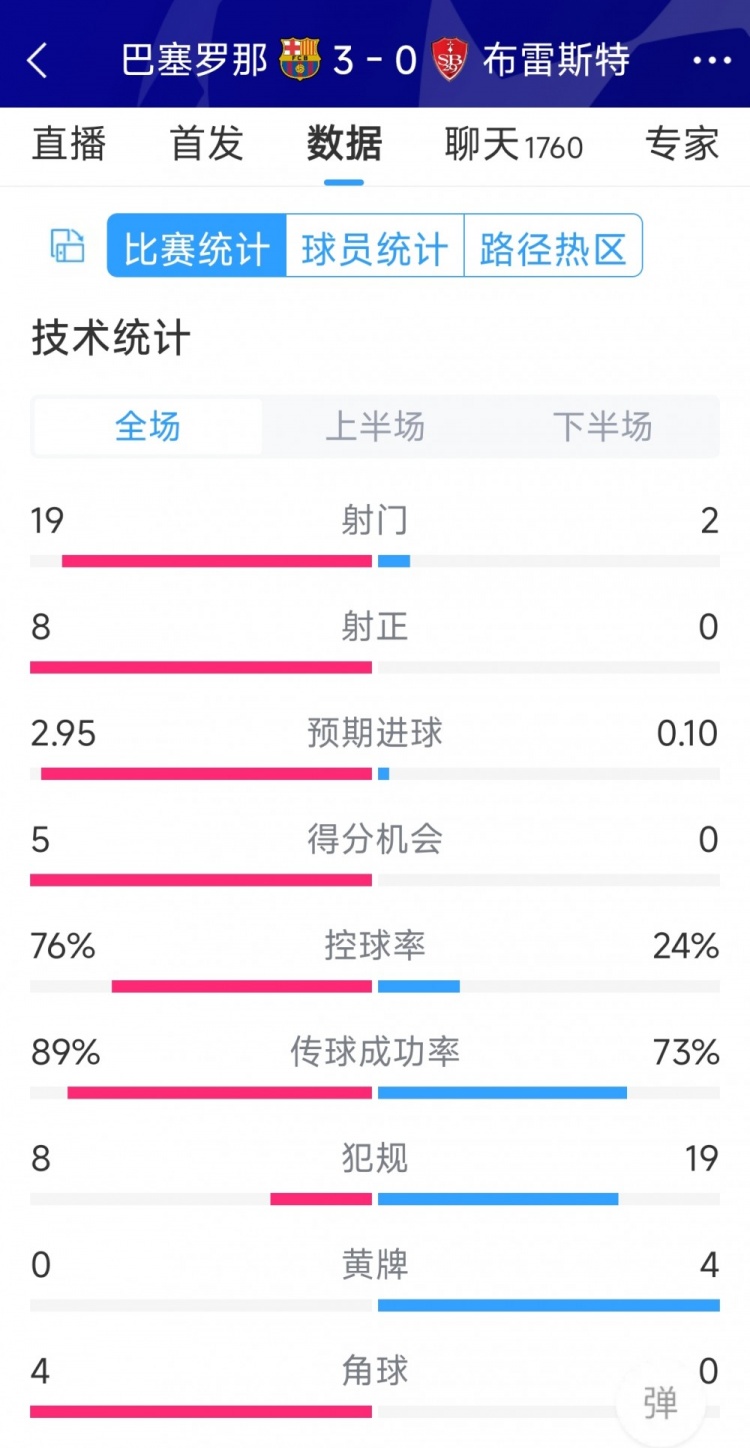Open the more options menu via ellipsis icon
This screenshot has height=1448, width=750.
710,60
